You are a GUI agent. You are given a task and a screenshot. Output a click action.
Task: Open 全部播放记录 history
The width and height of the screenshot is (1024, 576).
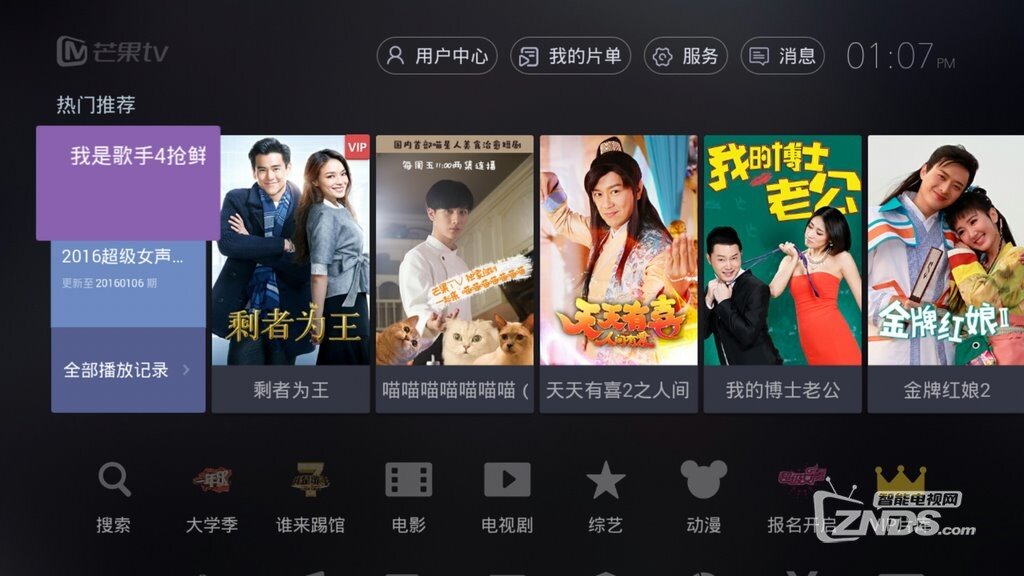pyautogui.click(x=128, y=370)
